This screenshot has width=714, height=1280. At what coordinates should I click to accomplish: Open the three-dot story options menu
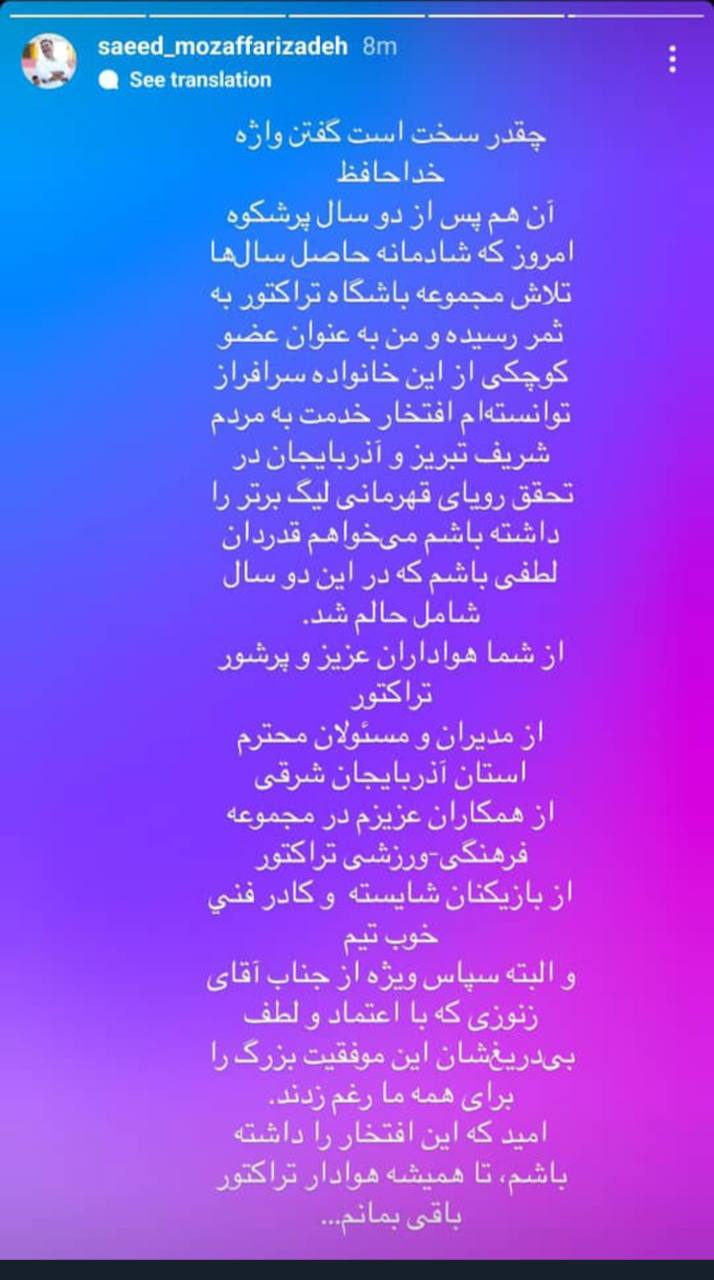tap(673, 59)
